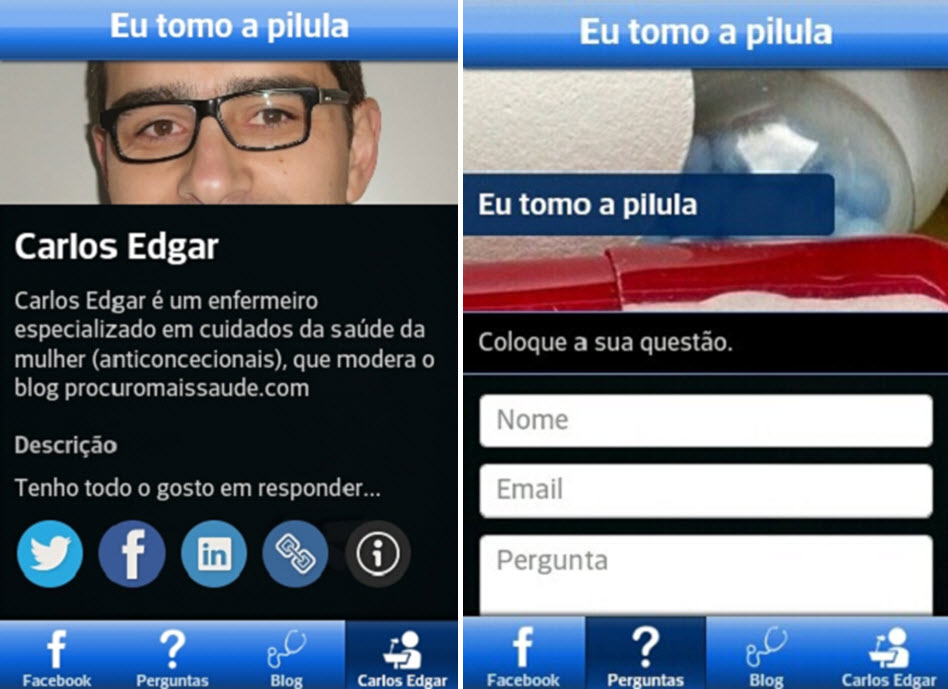Enter the Email field
This screenshot has height=689, width=948.
point(705,490)
